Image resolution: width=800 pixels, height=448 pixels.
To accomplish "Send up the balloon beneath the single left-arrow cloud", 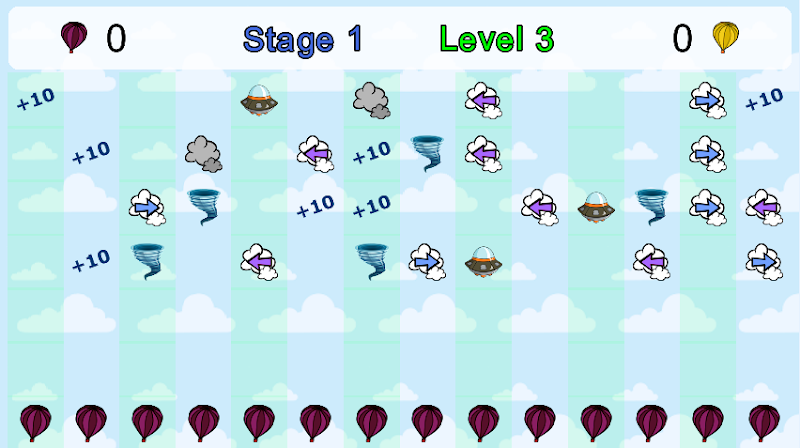I will pyautogui.click(x=539, y=422).
